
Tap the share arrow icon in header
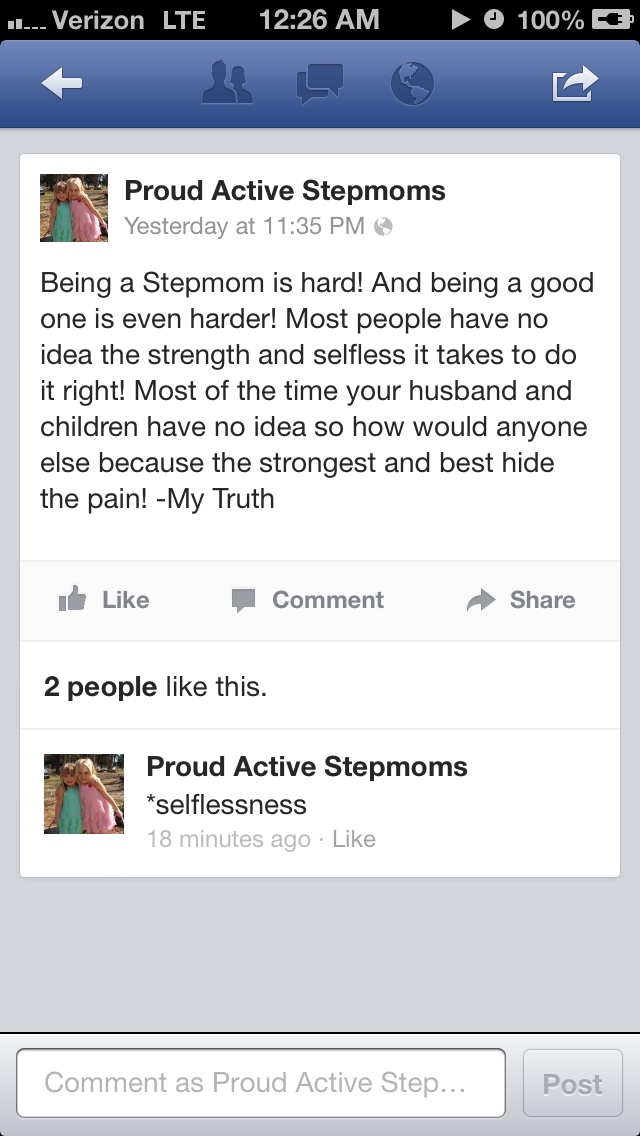coord(575,84)
